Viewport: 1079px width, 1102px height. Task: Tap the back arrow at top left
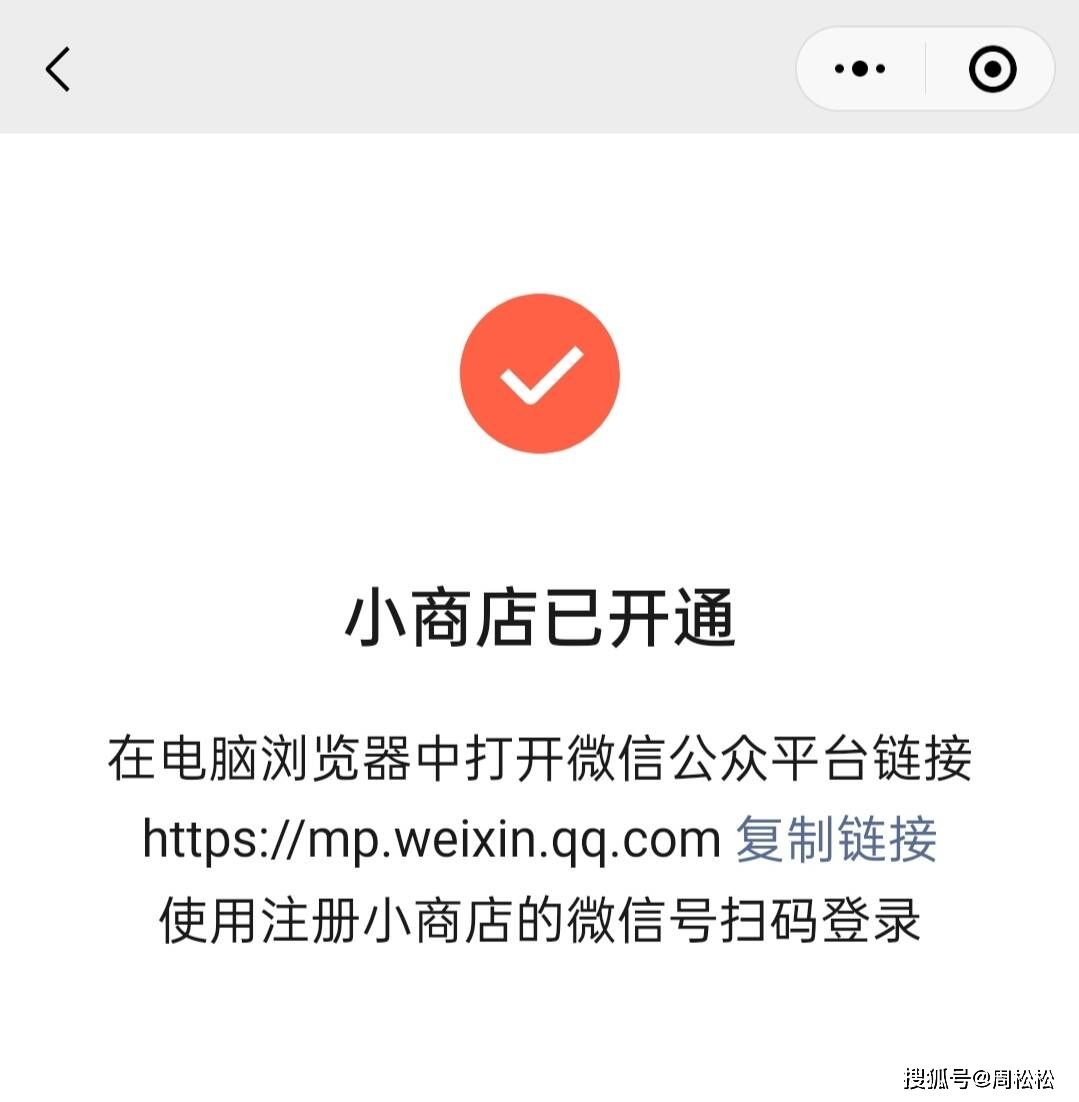point(57,69)
